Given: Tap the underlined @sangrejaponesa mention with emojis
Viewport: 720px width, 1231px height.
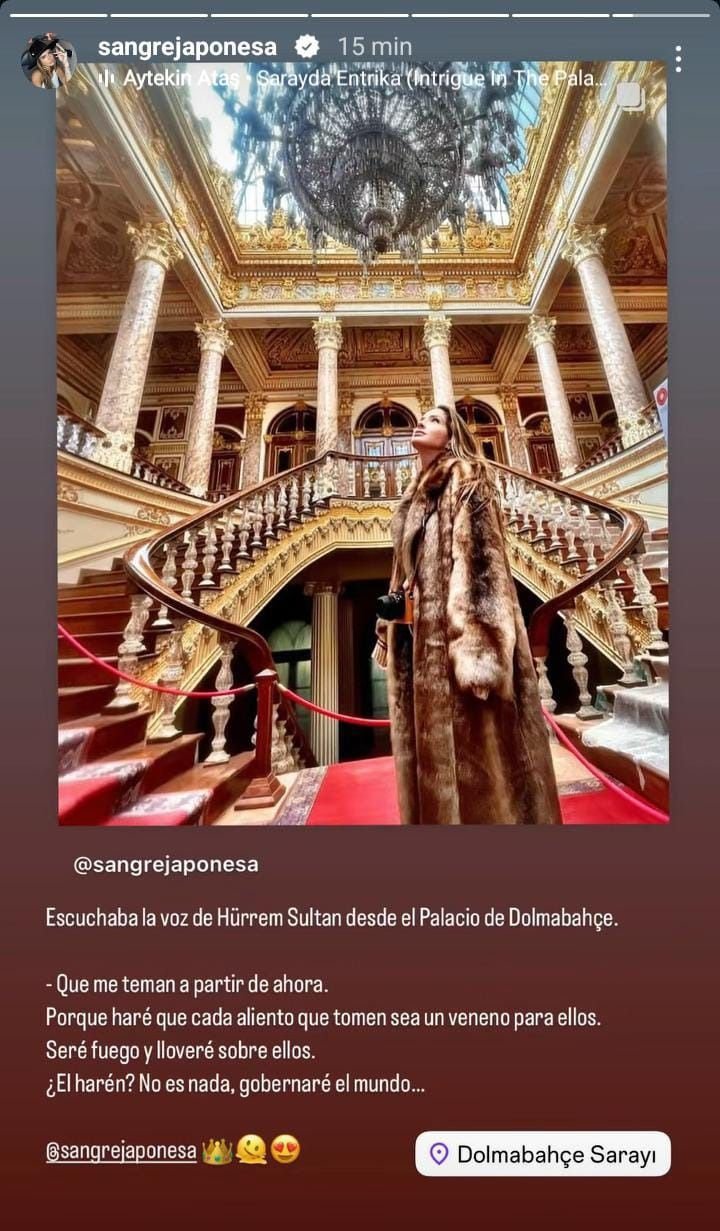Looking at the screenshot, I should [x=122, y=1151].
